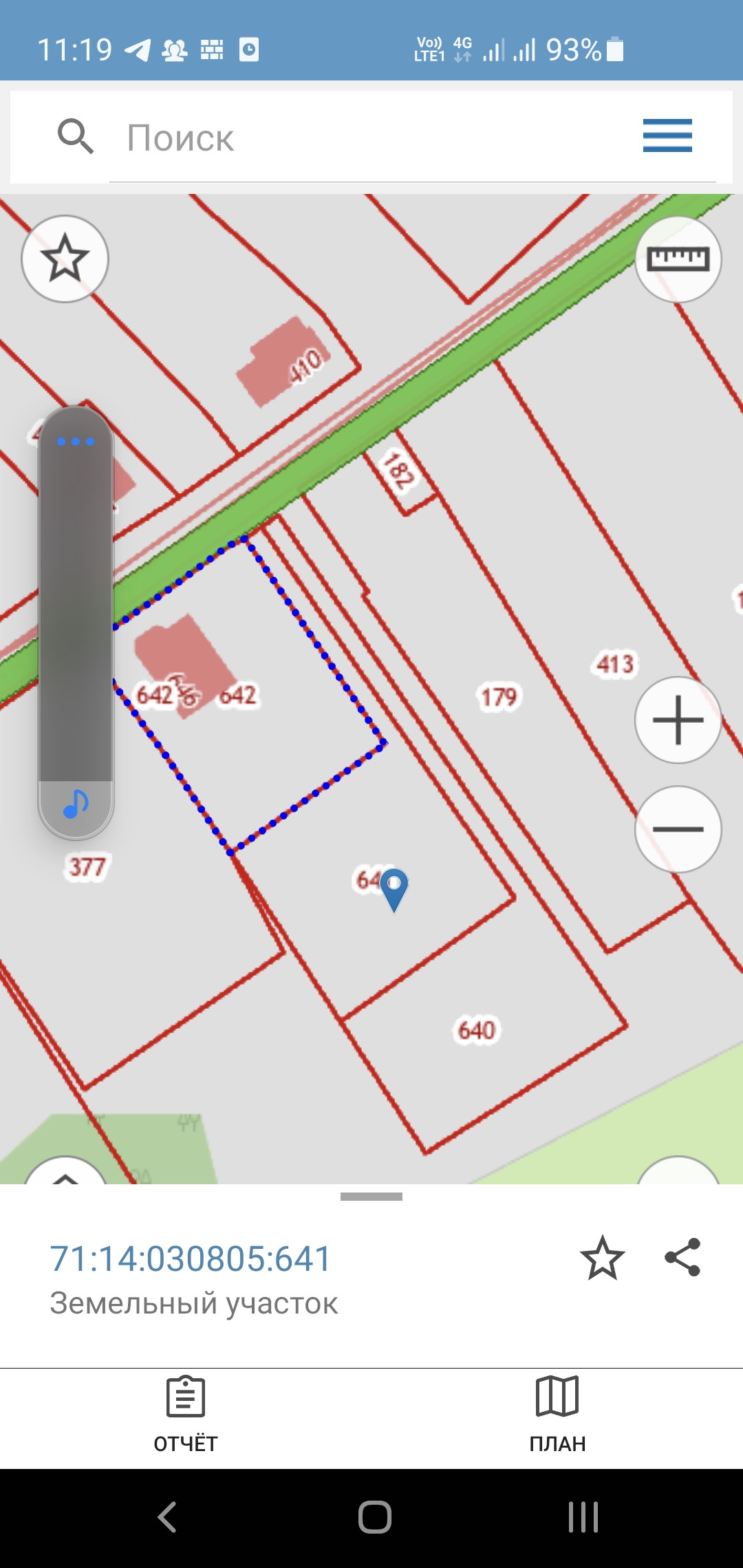This screenshot has width=743, height=1568.
Task: Expand the bottom sheet handle
Action: tap(371, 1197)
